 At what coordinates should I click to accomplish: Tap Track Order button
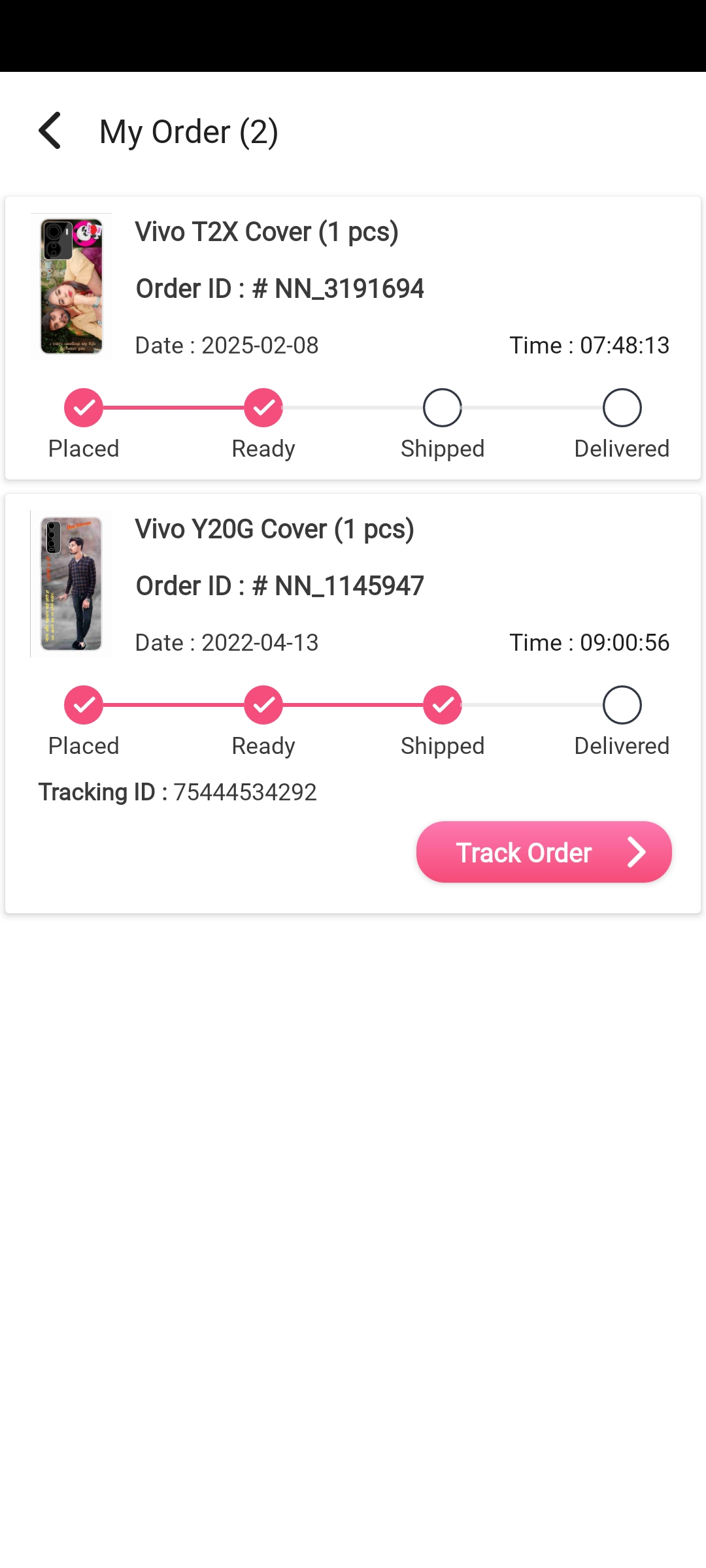point(544,852)
